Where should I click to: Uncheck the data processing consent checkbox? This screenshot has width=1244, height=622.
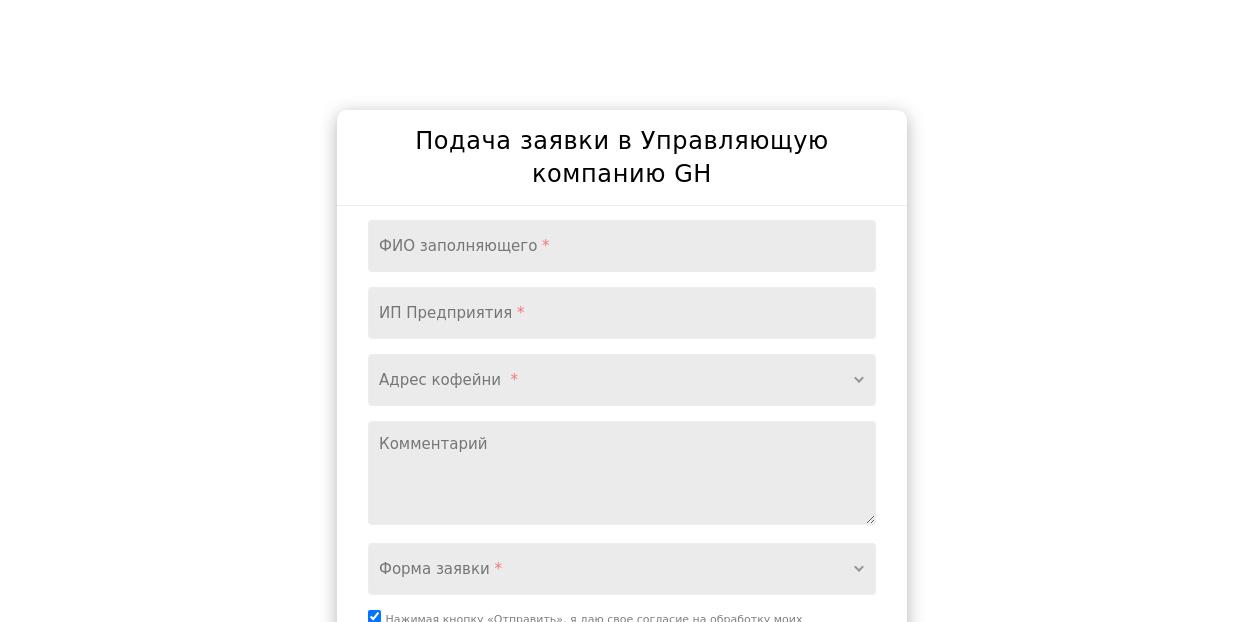(374, 616)
